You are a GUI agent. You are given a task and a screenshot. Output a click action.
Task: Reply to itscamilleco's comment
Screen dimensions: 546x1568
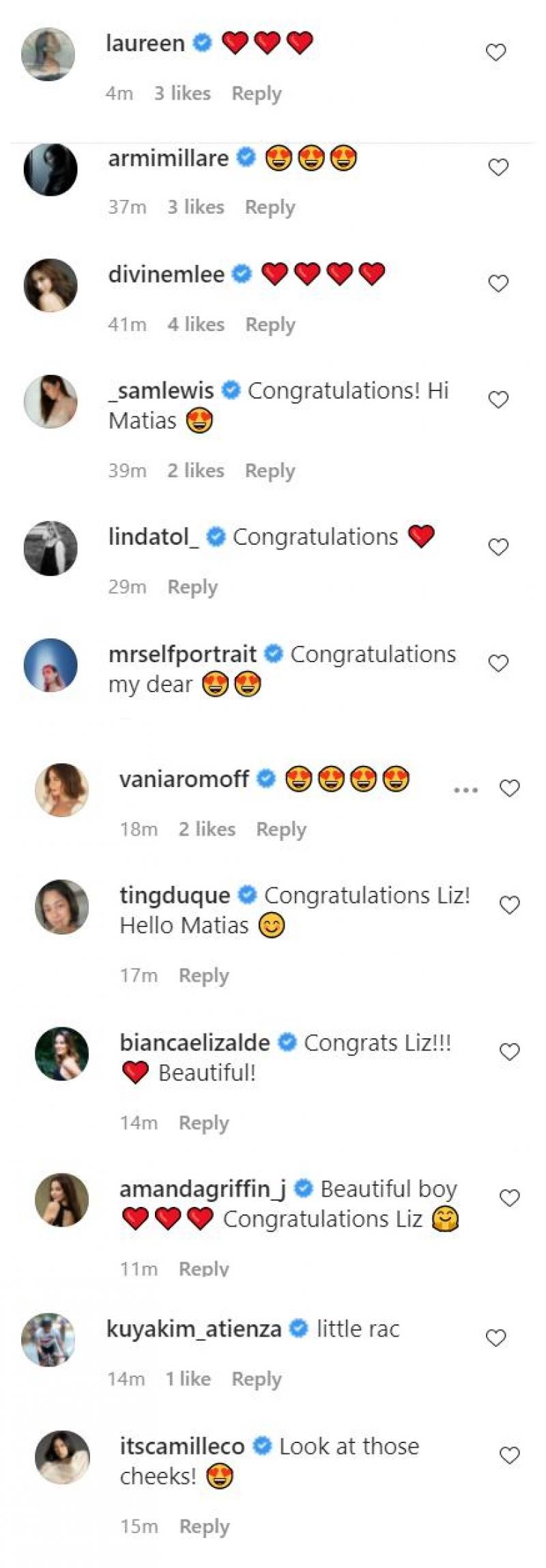coord(204,1527)
